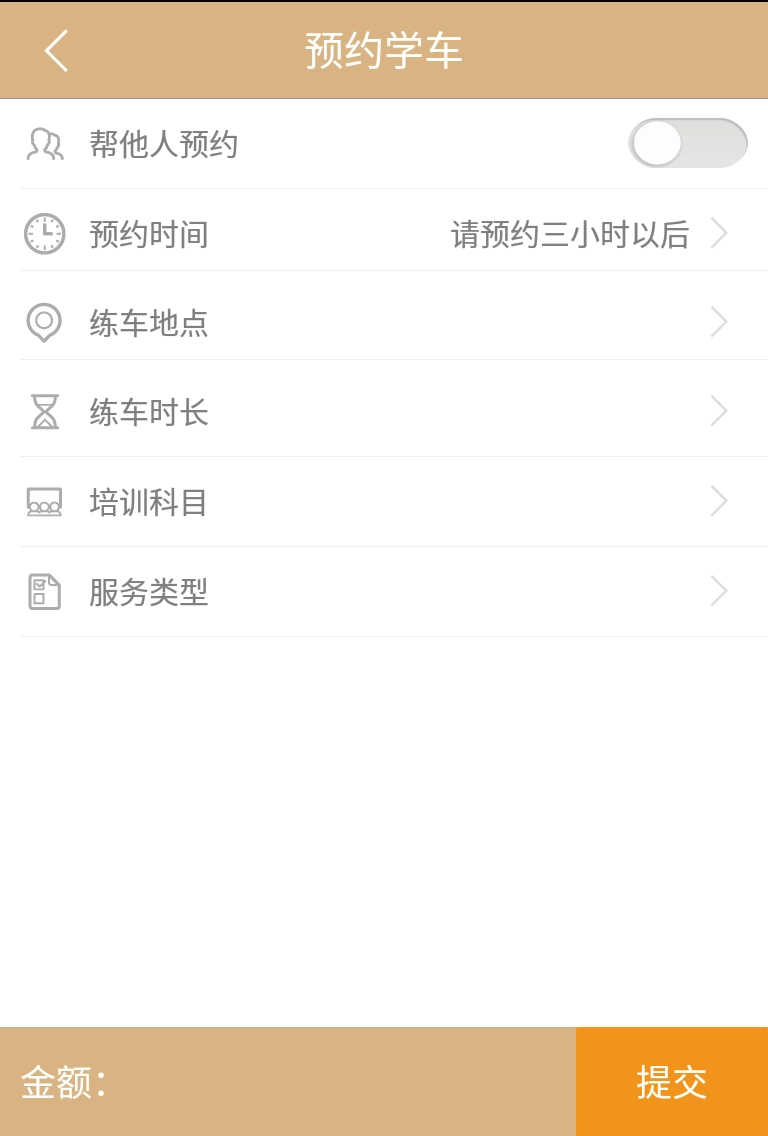Tap the 预约学车 title

click(384, 50)
